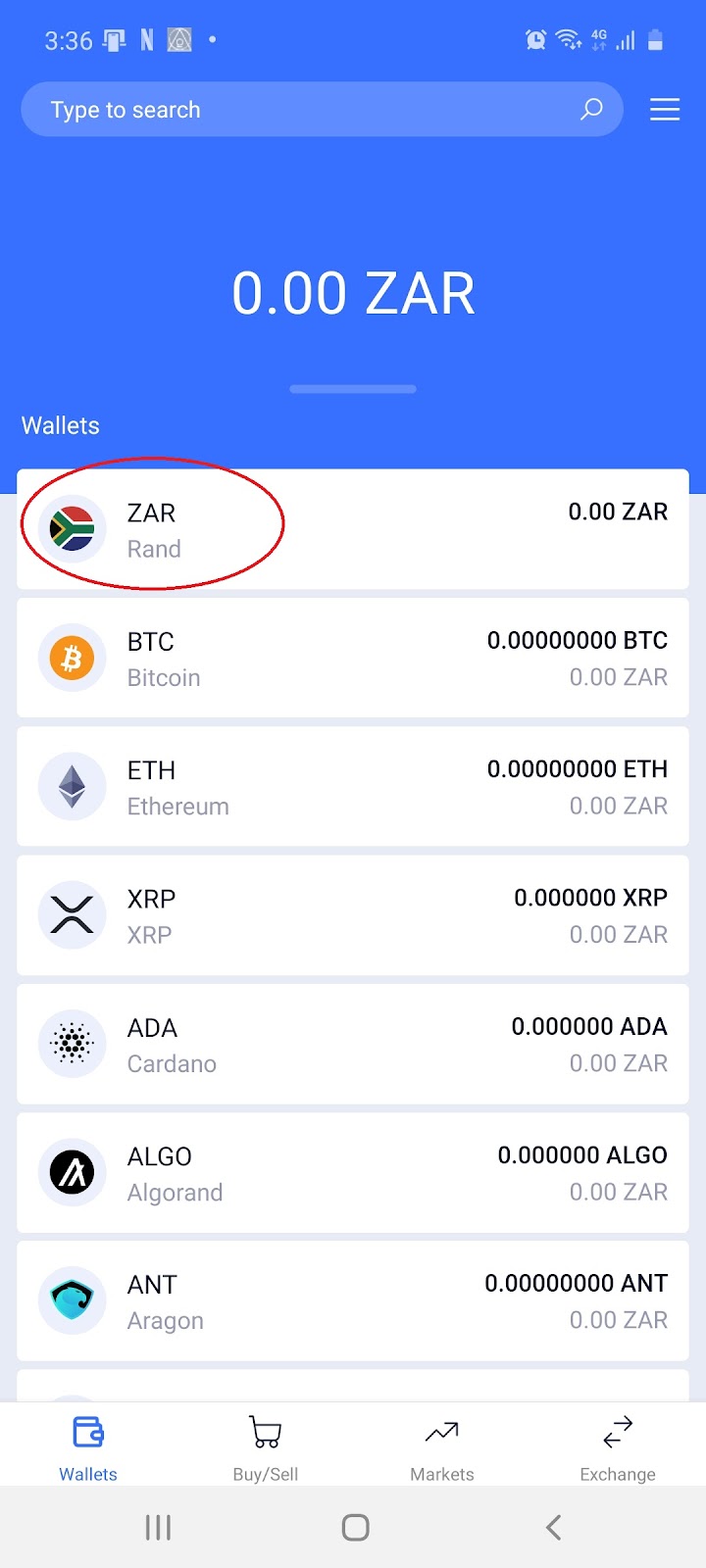Go to the system home screen
This screenshot has height=1568, width=706.
[x=355, y=1527]
